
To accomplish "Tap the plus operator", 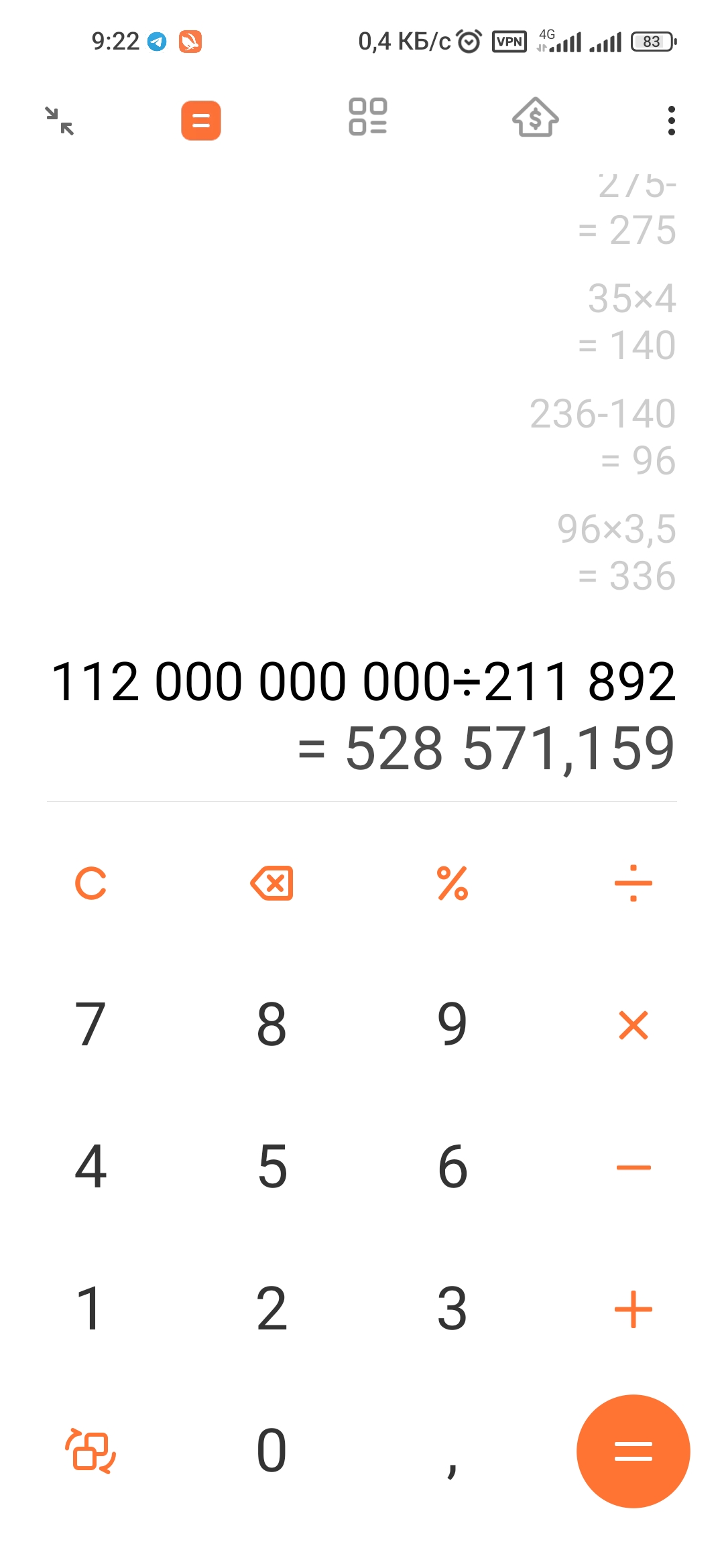I will [x=633, y=1309].
